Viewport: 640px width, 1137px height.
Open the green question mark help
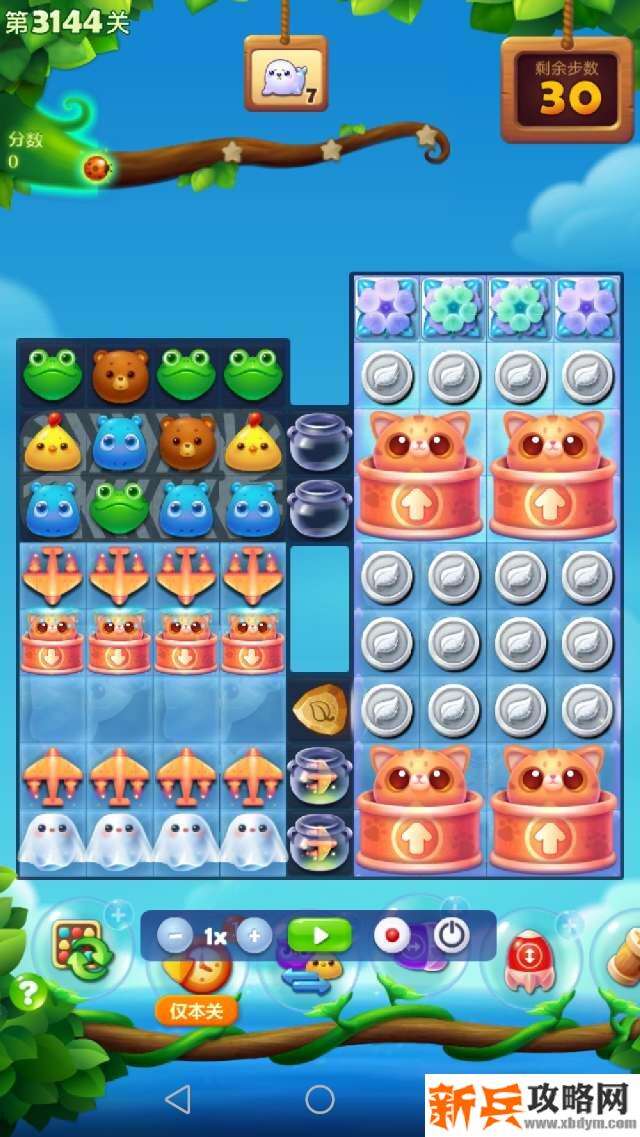[x=29, y=993]
